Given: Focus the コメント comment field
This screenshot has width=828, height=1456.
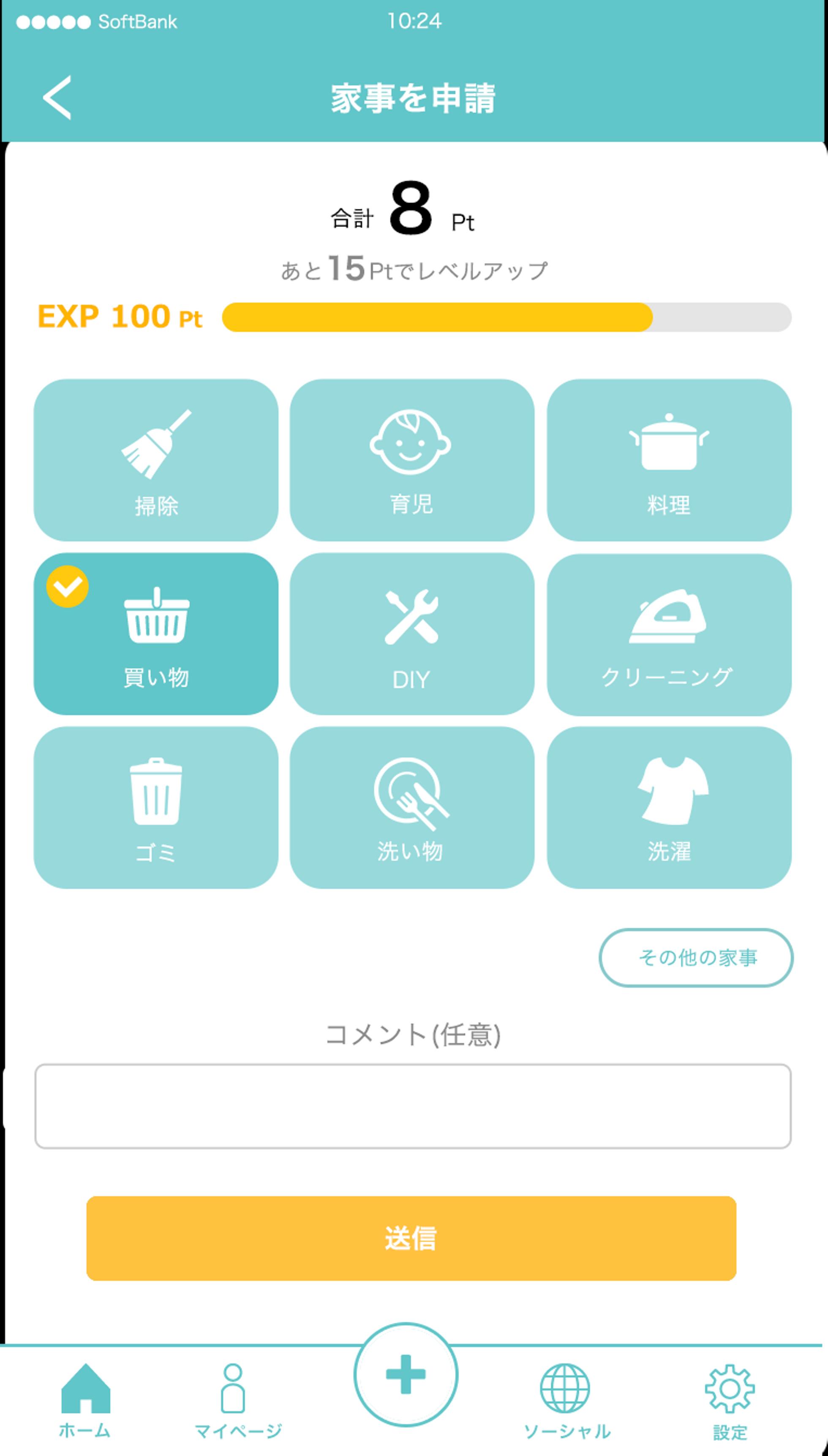Looking at the screenshot, I should [413, 1106].
